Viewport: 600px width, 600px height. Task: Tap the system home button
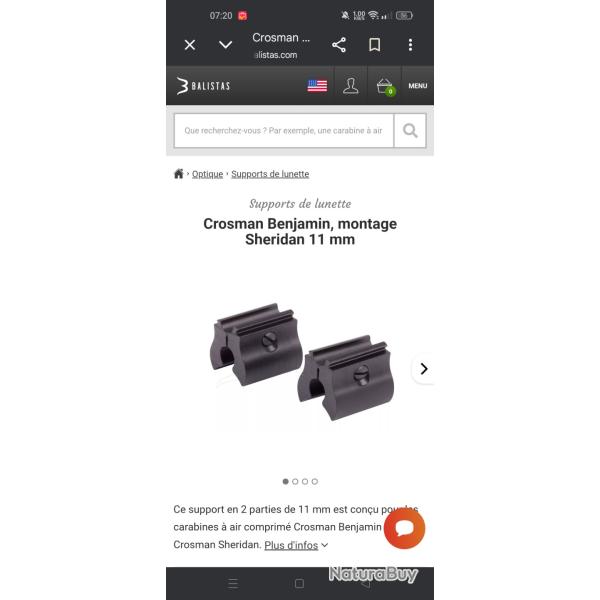pyautogui.click(x=299, y=583)
